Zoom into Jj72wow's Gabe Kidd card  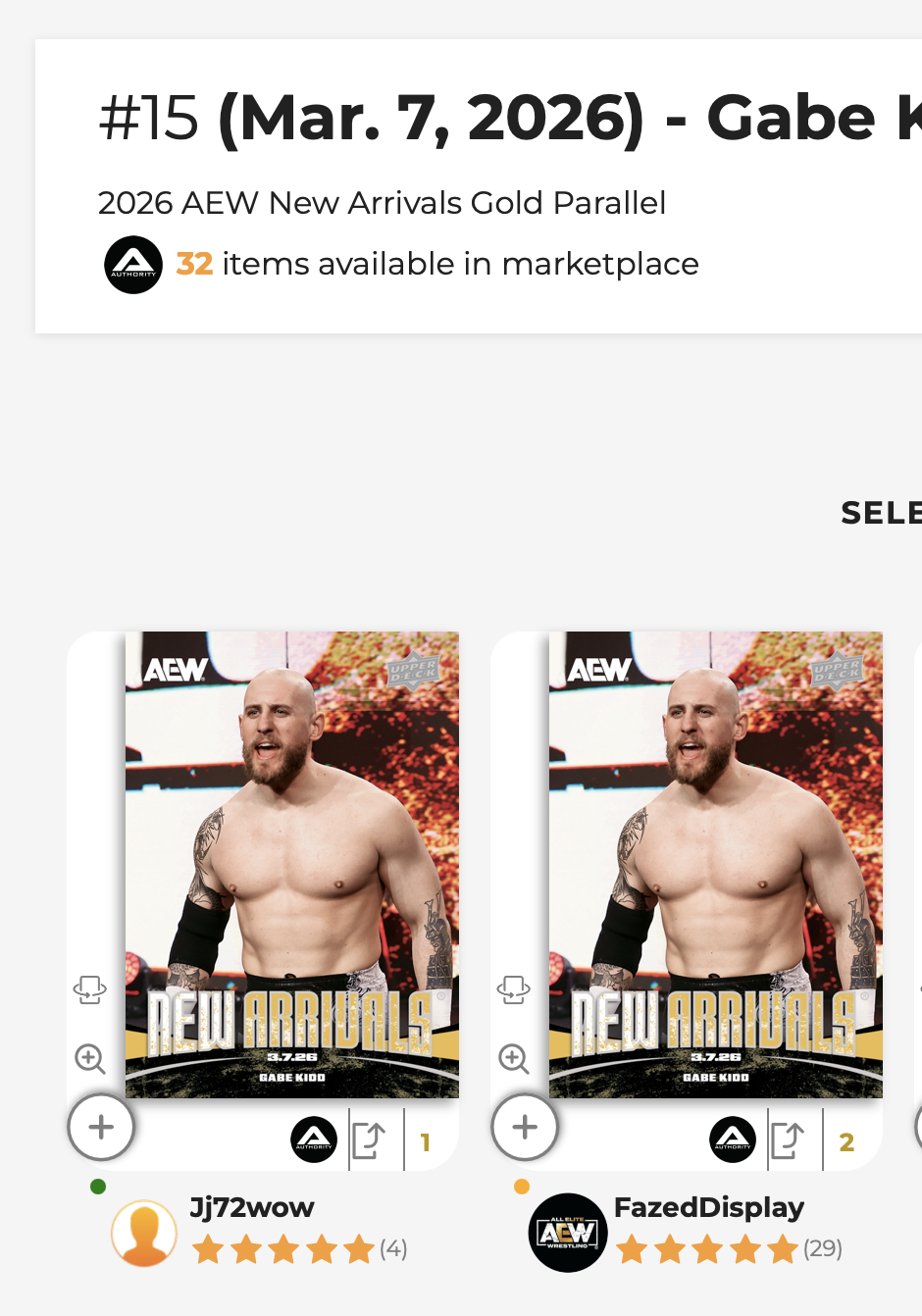click(x=89, y=1059)
